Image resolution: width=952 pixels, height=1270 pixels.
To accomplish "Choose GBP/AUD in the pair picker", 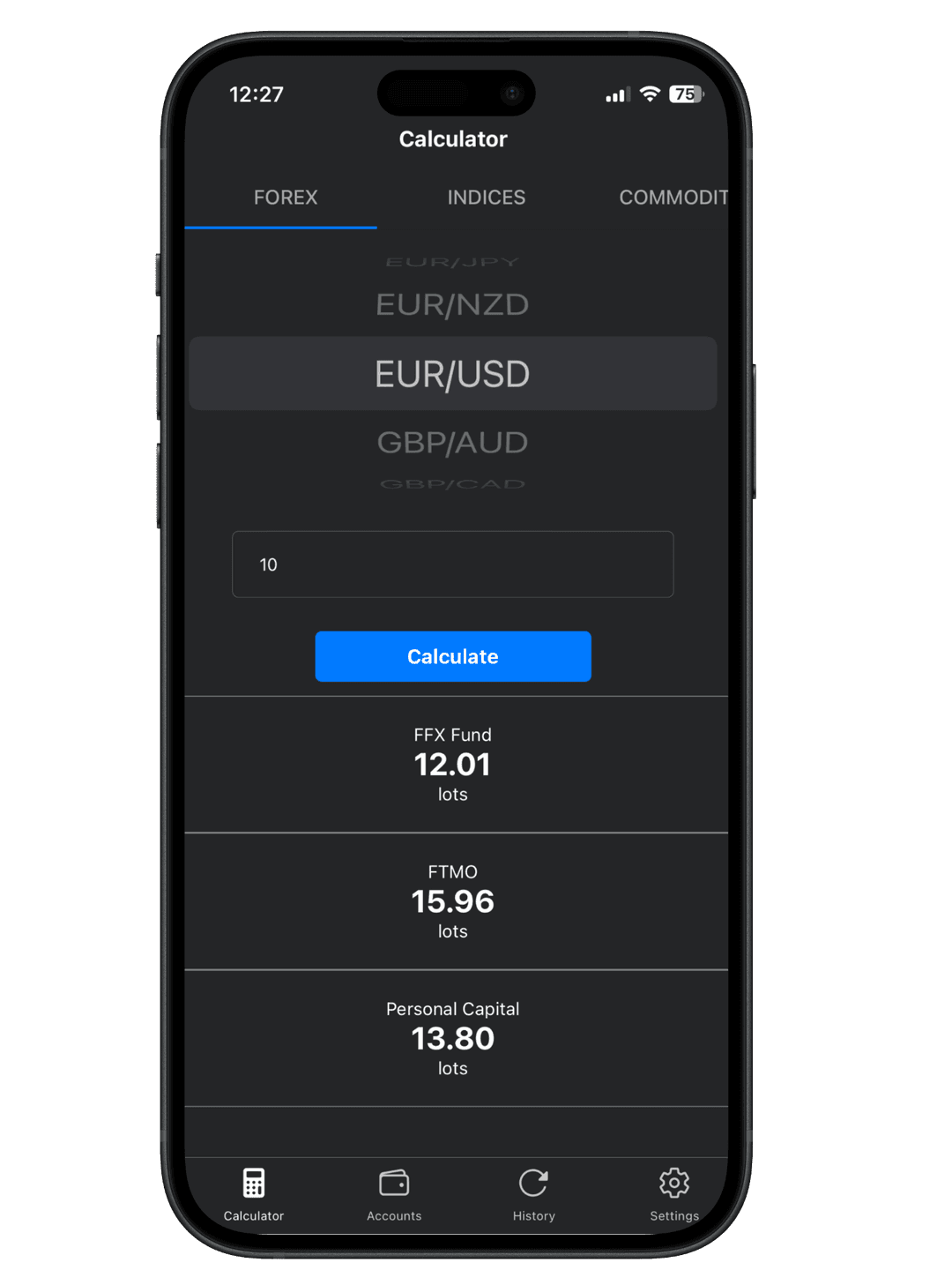I will 452,442.
